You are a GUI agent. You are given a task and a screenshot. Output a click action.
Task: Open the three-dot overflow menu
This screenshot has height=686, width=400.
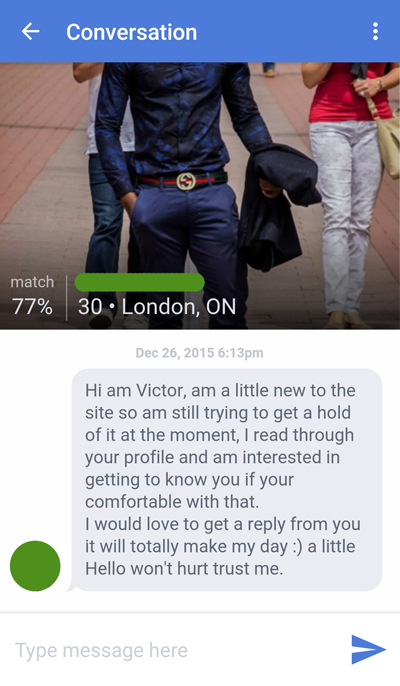tap(375, 32)
